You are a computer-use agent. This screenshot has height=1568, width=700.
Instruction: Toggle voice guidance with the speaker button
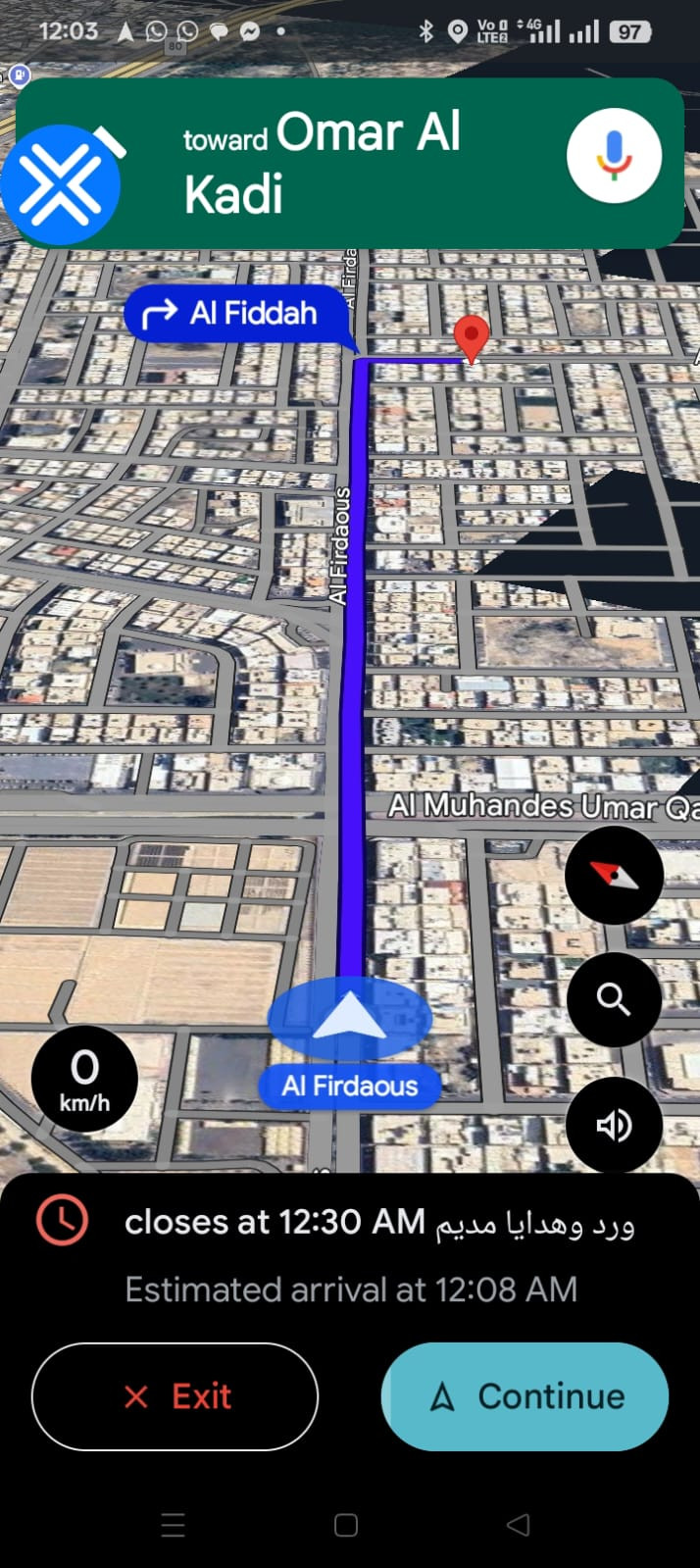(x=614, y=1125)
